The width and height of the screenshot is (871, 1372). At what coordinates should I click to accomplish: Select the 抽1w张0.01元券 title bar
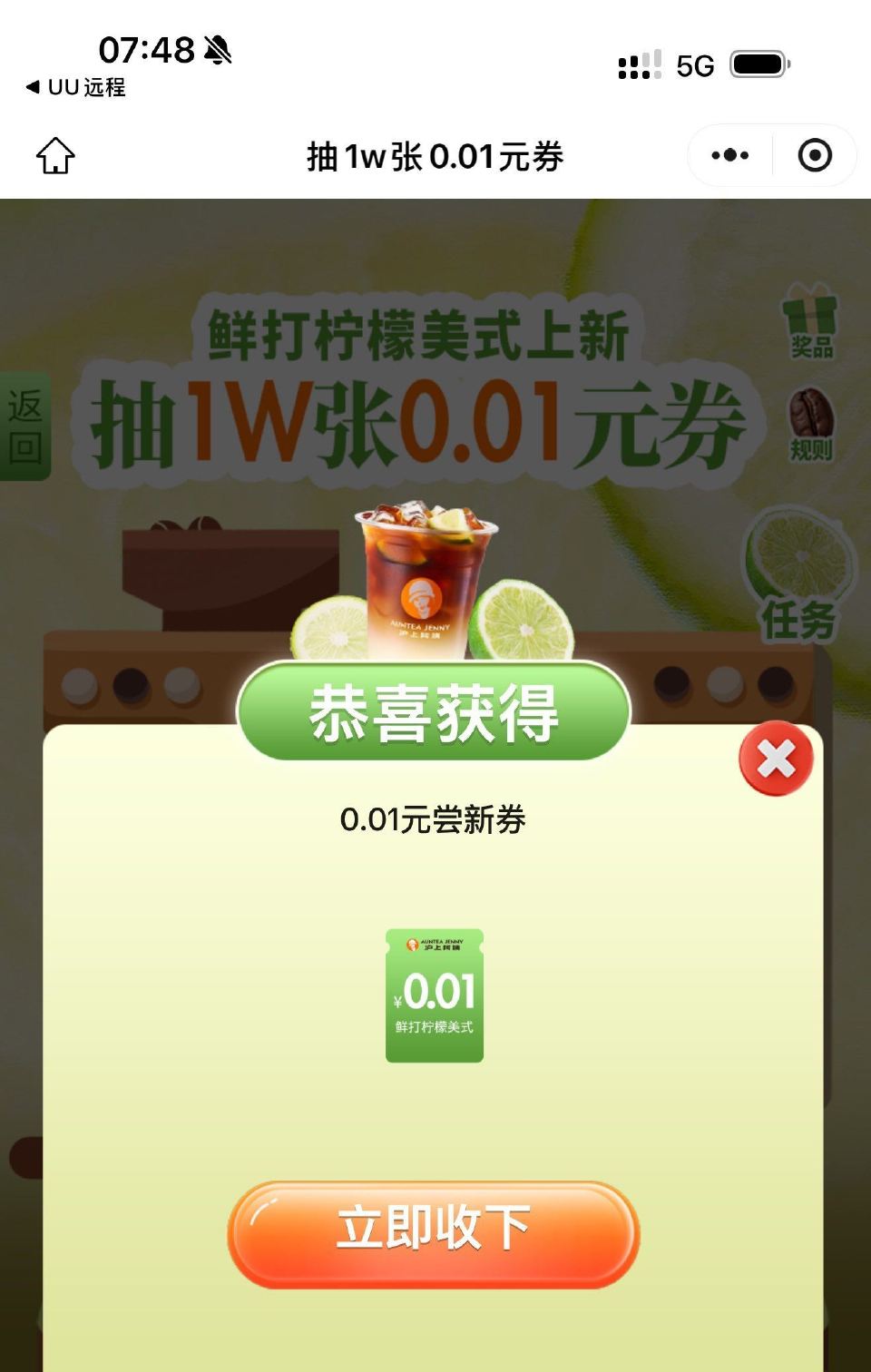point(435,155)
